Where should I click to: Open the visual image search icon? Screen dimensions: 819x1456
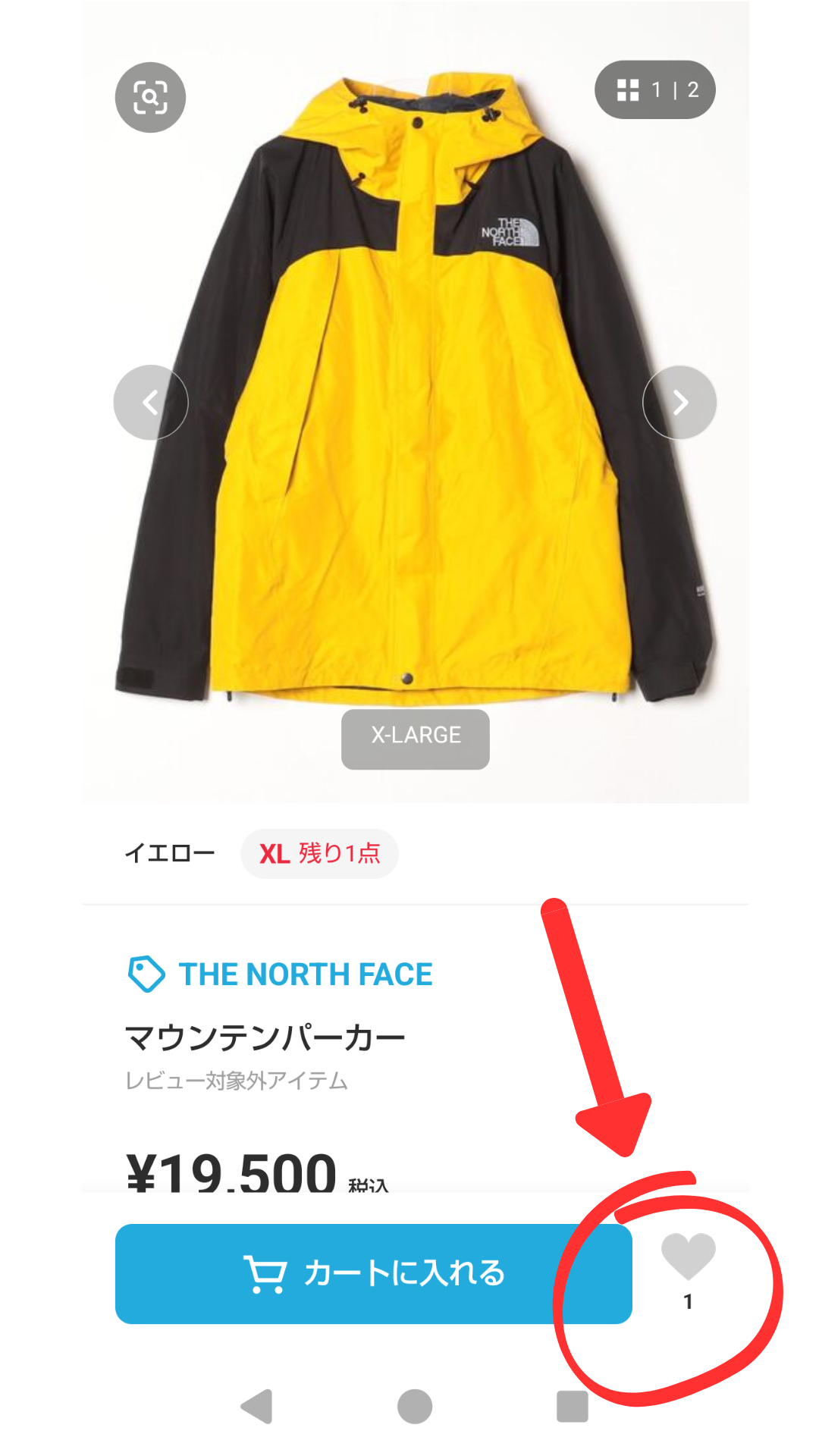point(150,97)
